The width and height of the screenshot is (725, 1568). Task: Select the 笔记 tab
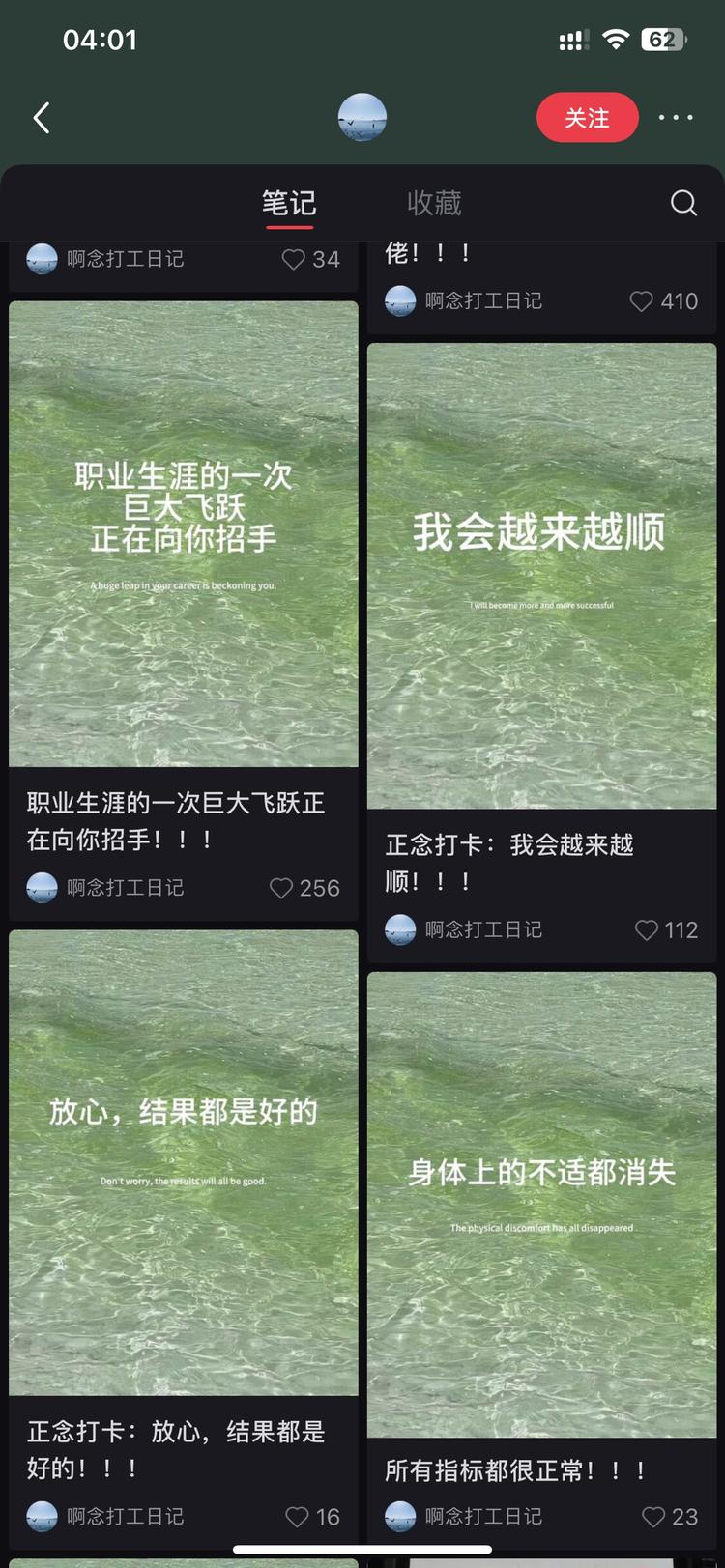click(289, 203)
